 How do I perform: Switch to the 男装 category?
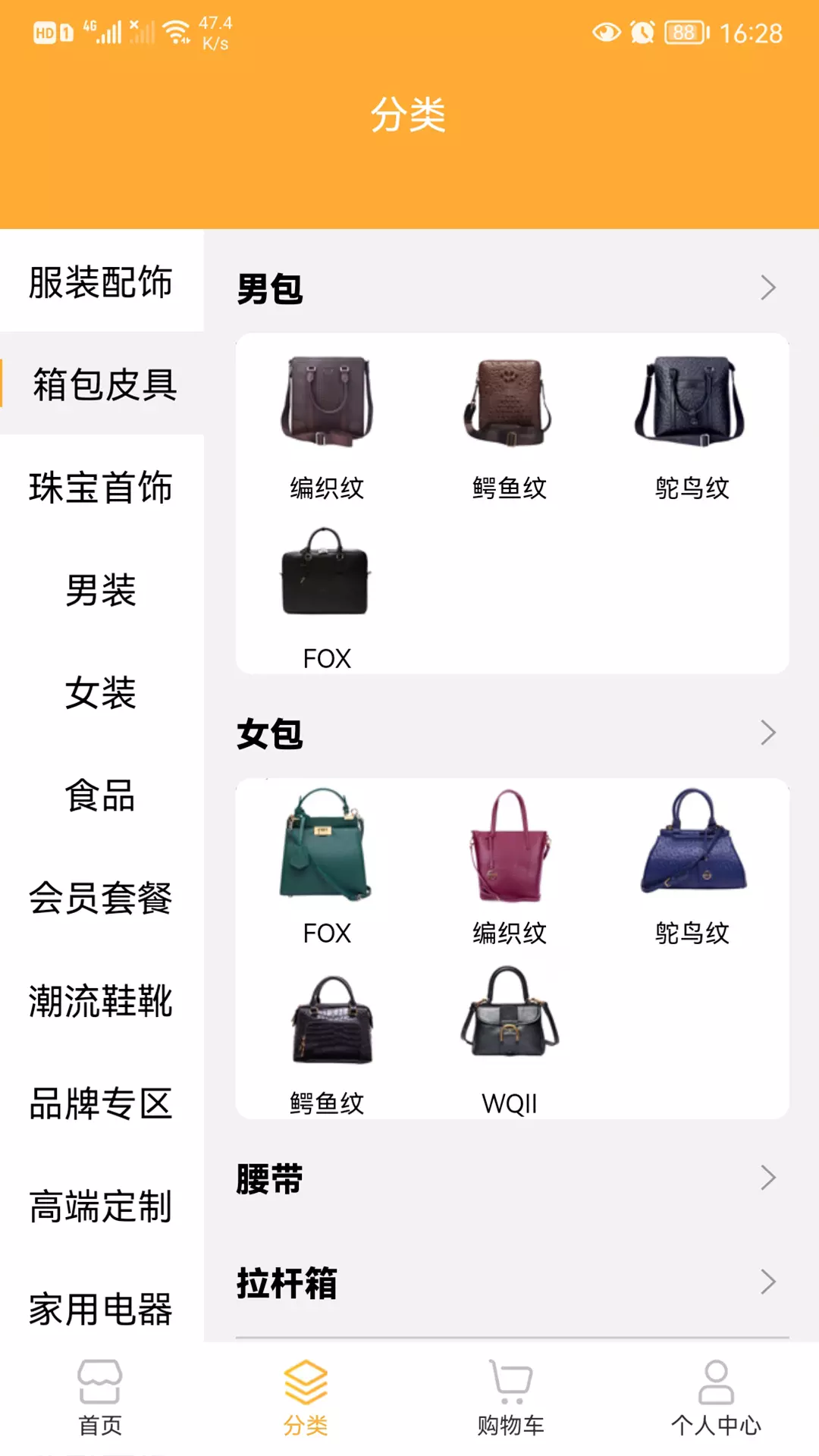[102, 590]
